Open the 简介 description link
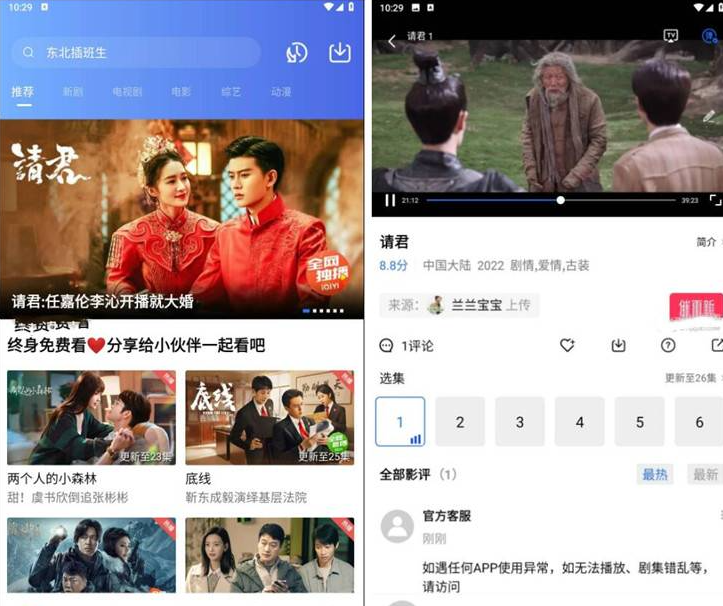Image resolution: width=723 pixels, height=606 pixels. [707, 242]
